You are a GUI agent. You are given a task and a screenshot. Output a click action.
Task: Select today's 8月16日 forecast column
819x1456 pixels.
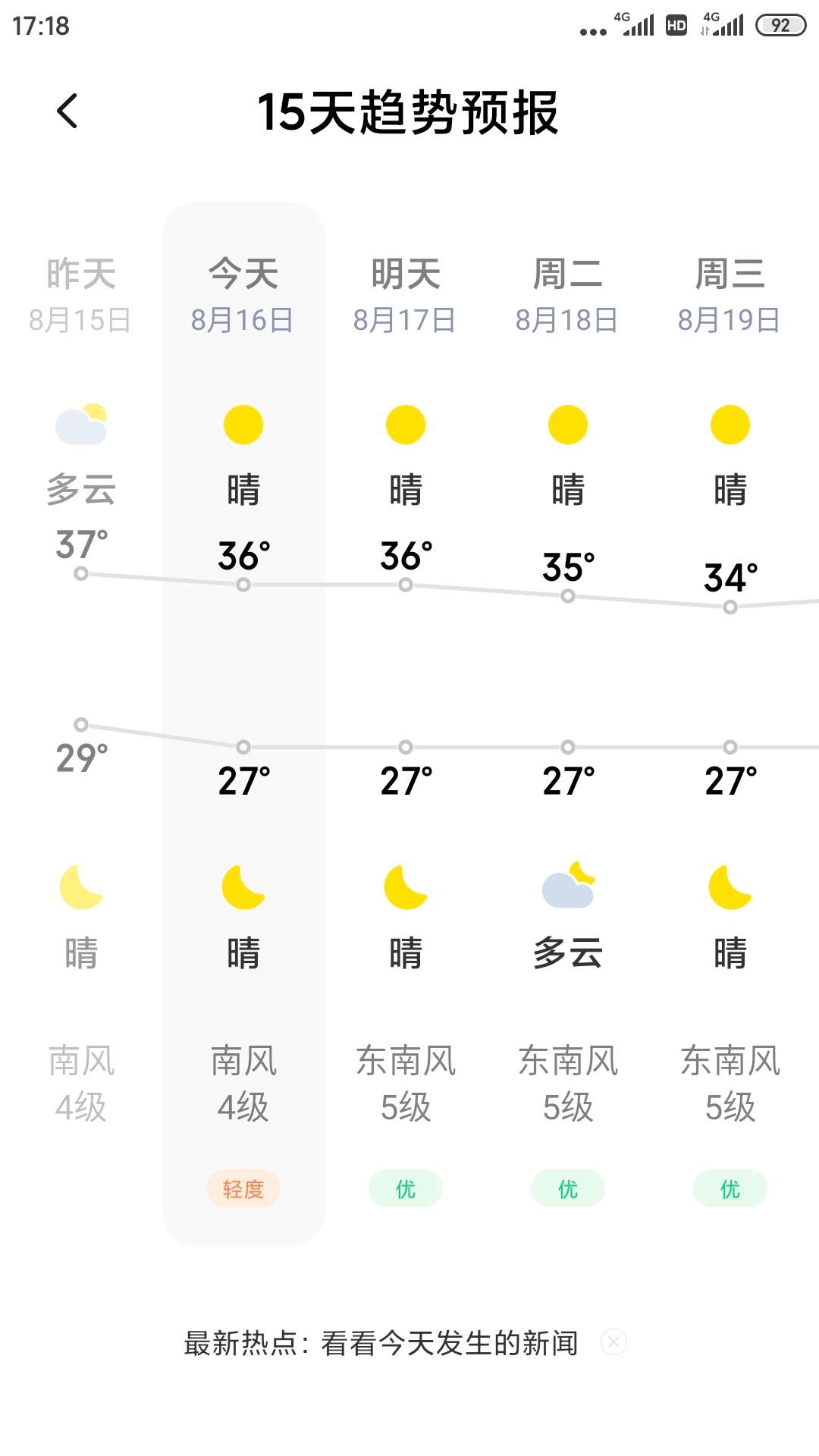(x=243, y=723)
